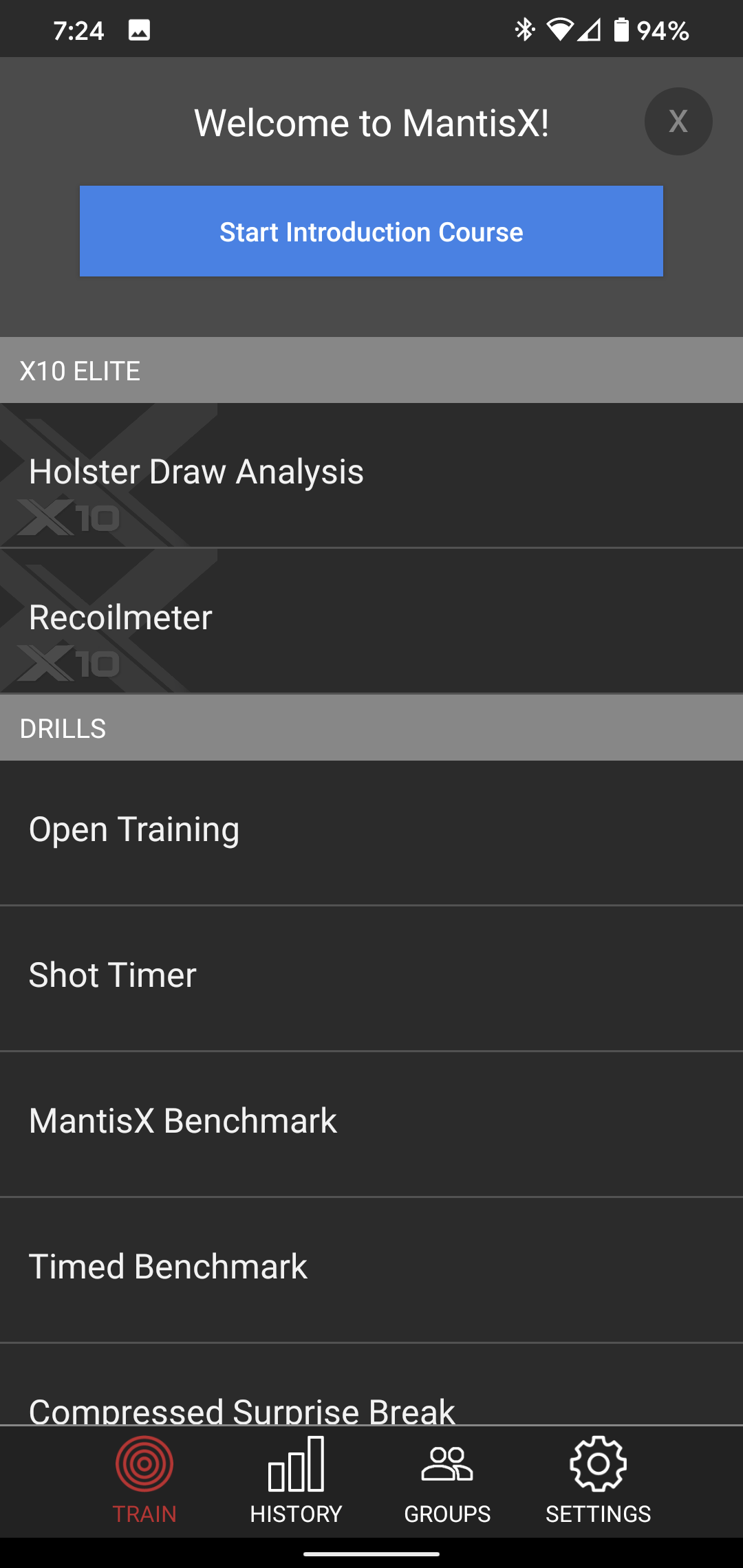Viewport: 743px width, 1568px height.
Task: Open the Shot Timer drill
Action: pos(371,977)
